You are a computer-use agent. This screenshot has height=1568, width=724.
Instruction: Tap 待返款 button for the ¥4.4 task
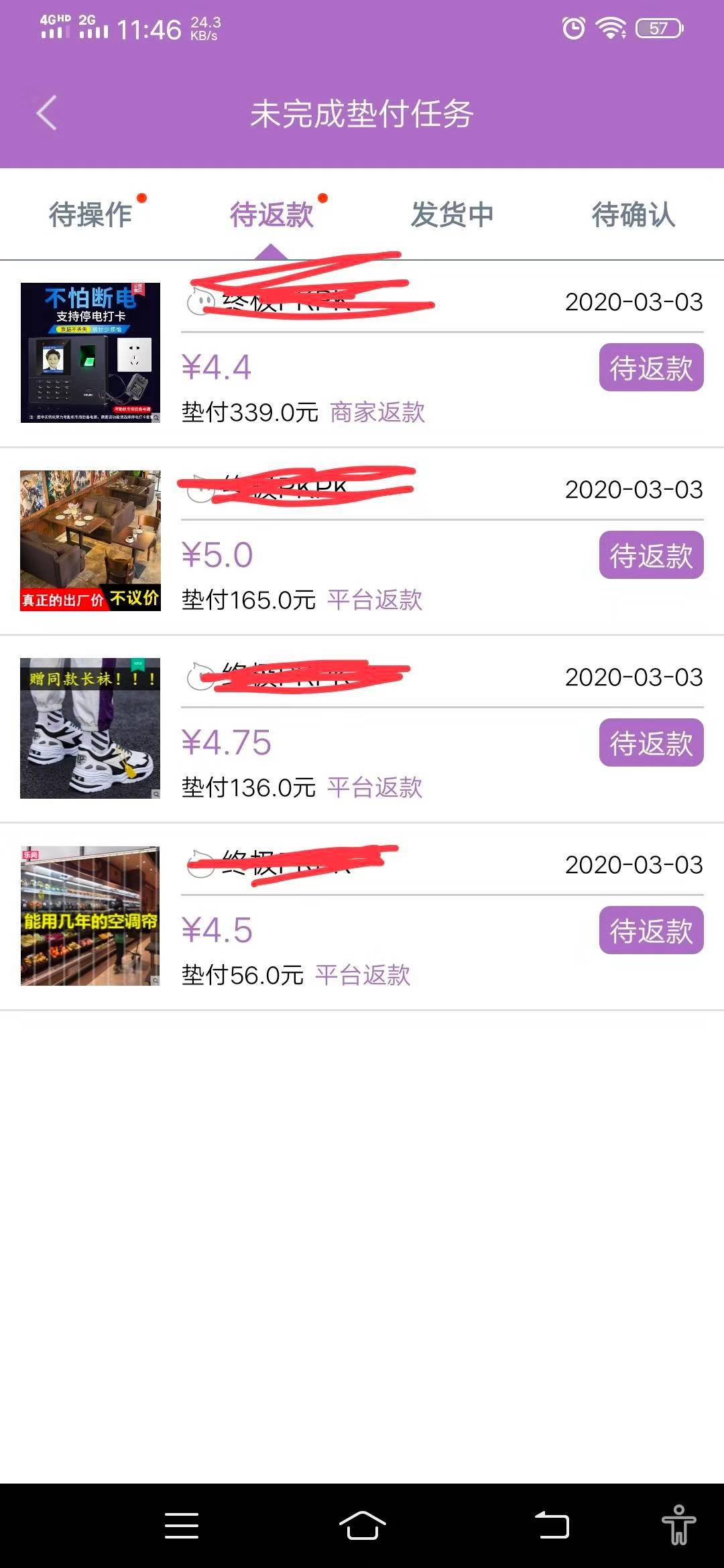click(651, 367)
